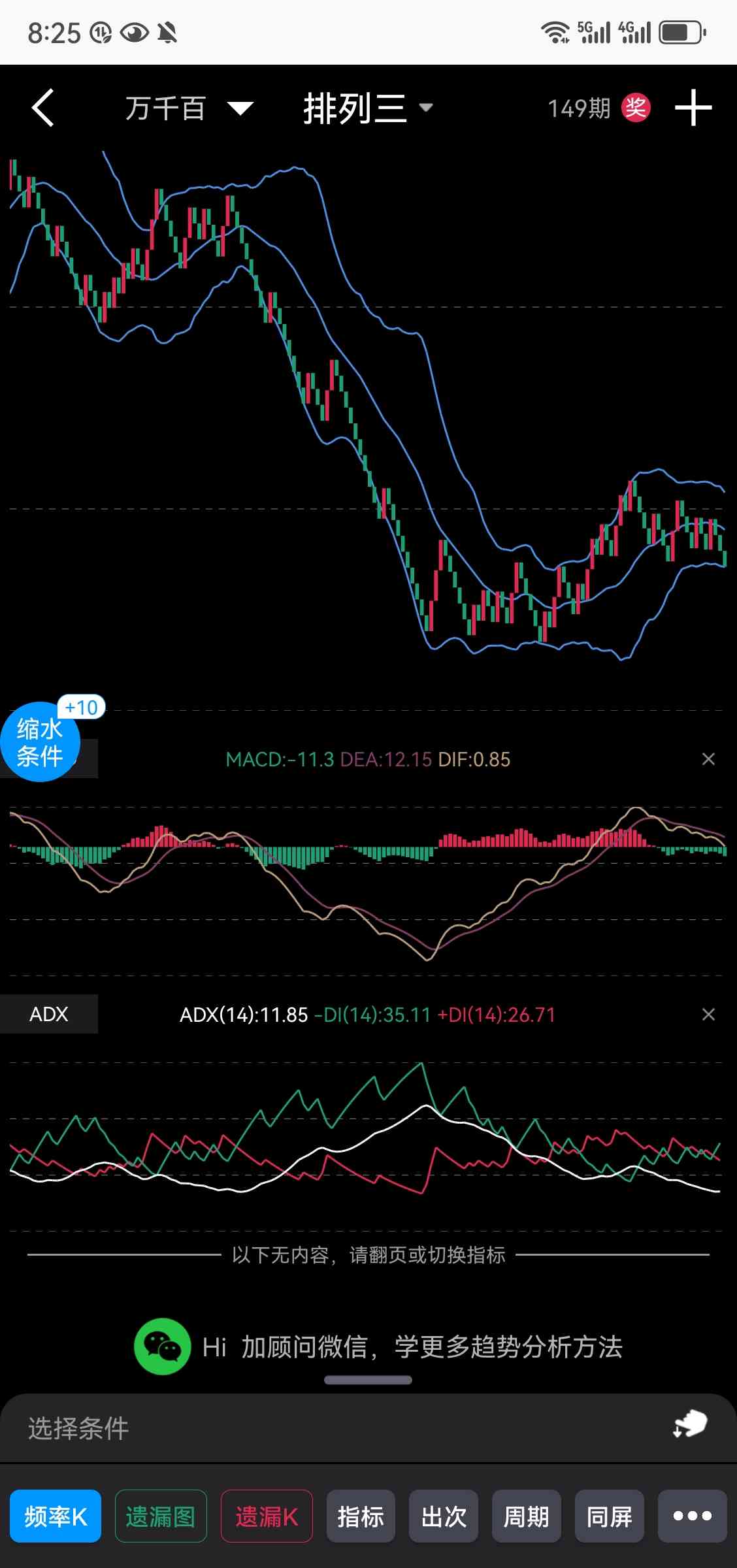Switch to 遗漏图 view
This screenshot has height=1568, width=737.
(x=161, y=1516)
